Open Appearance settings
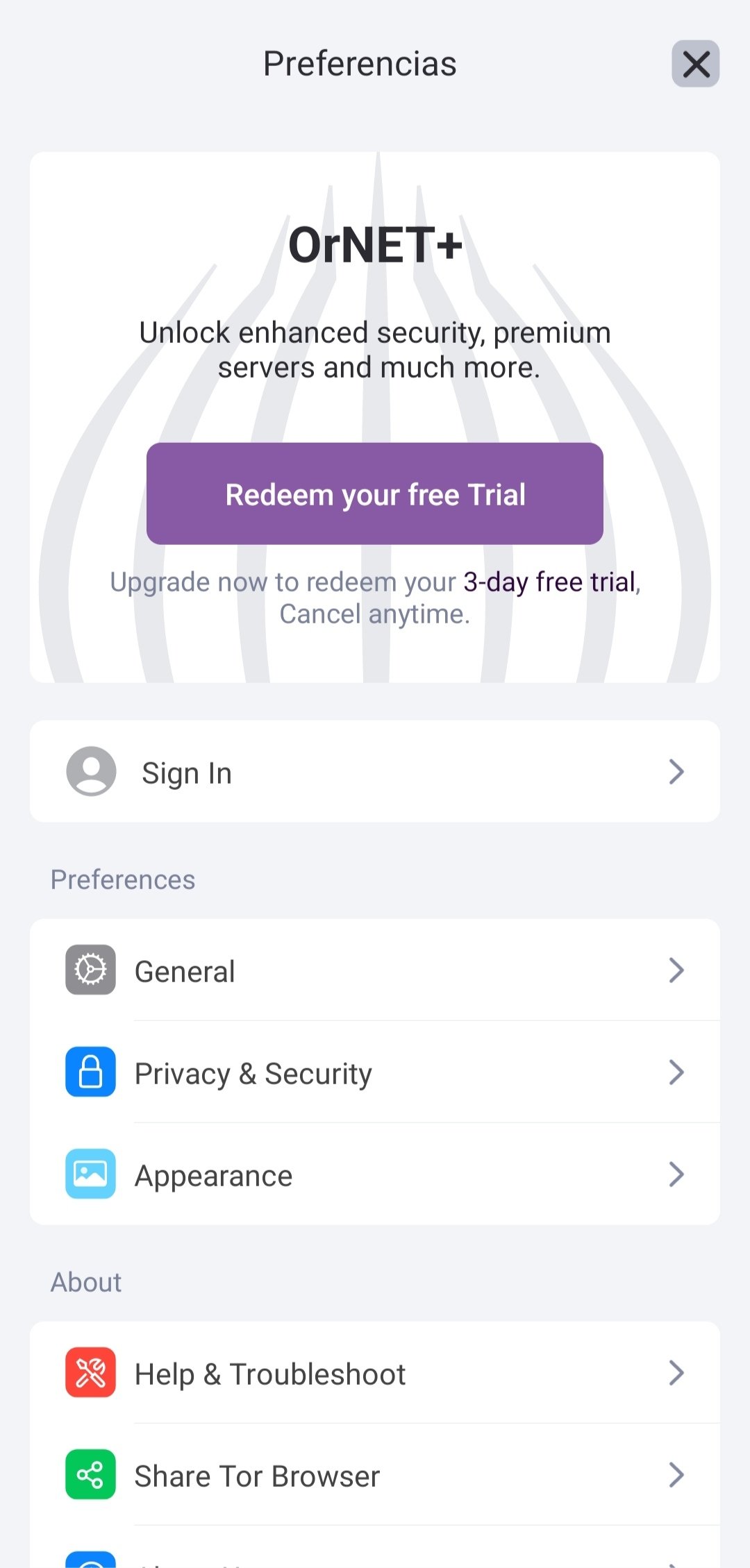 375,1174
